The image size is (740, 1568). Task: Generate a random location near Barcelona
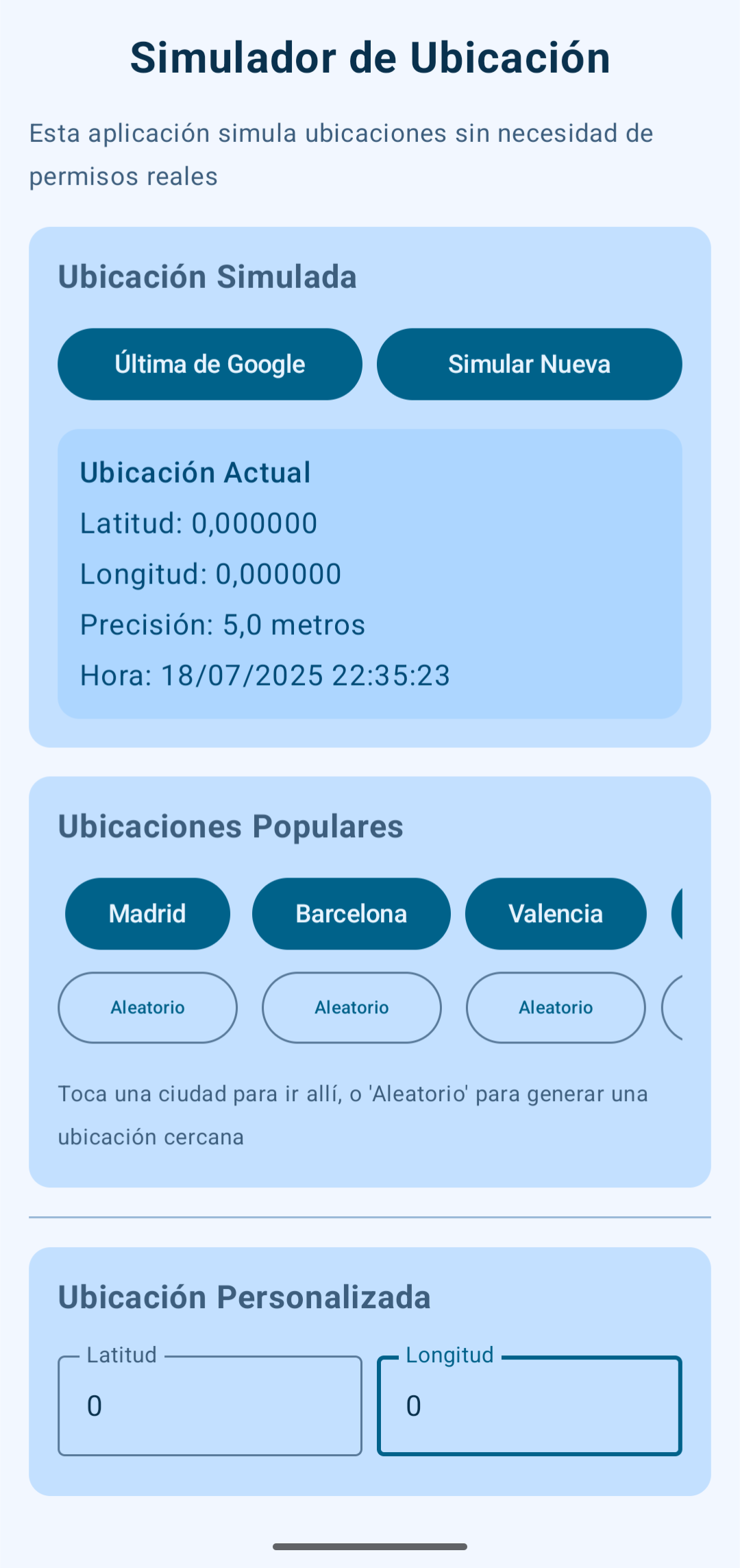pos(351,1007)
